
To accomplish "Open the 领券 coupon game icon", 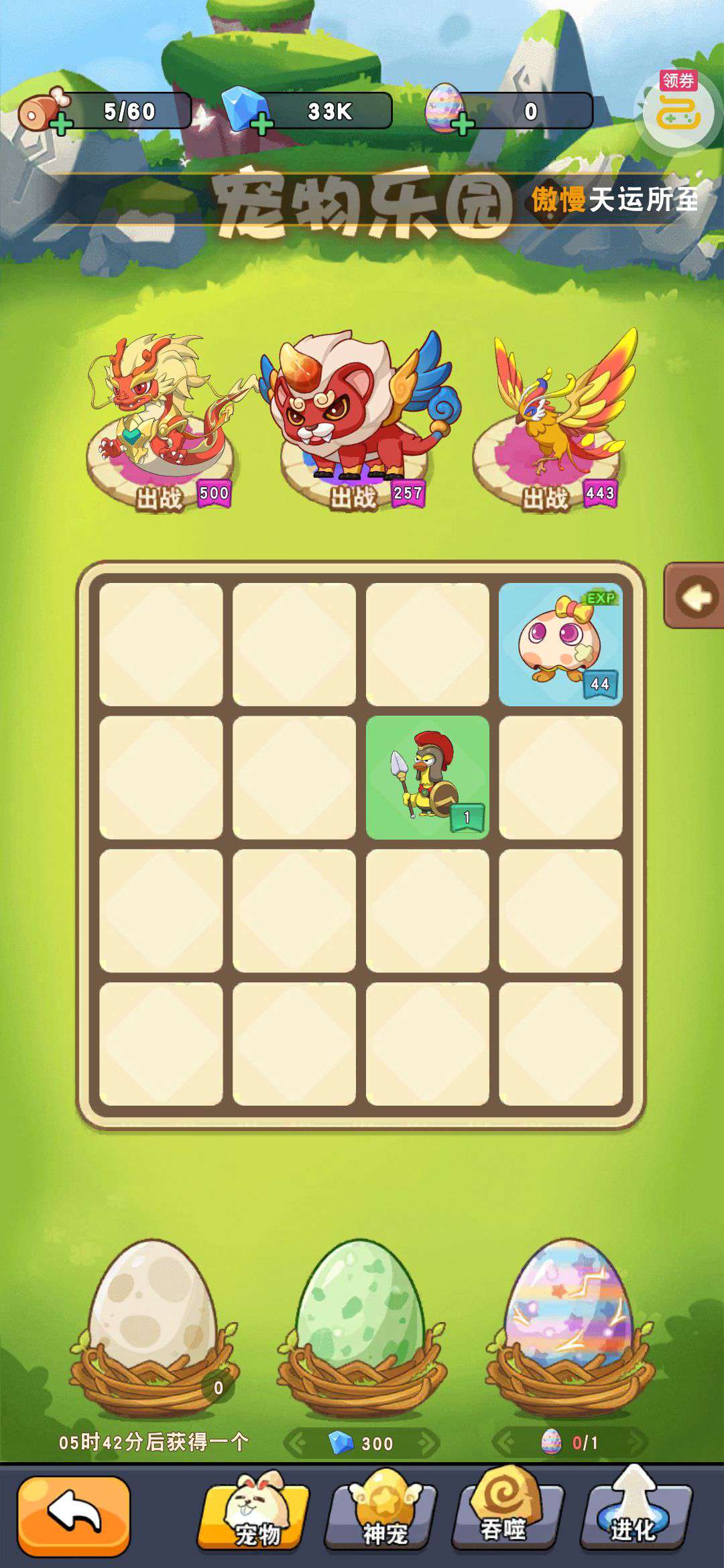I will pyautogui.click(x=678, y=111).
